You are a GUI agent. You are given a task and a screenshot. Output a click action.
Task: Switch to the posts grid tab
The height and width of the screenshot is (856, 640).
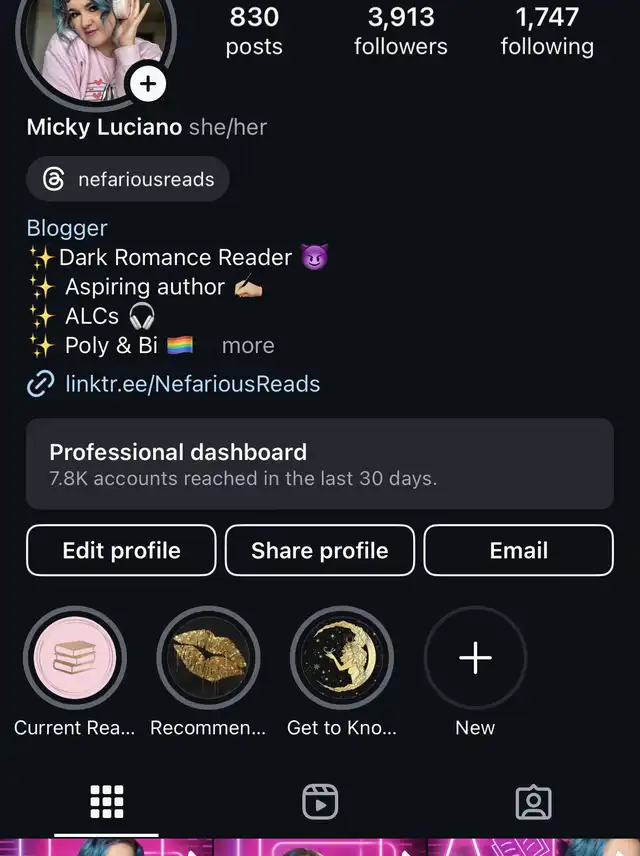click(x=106, y=801)
